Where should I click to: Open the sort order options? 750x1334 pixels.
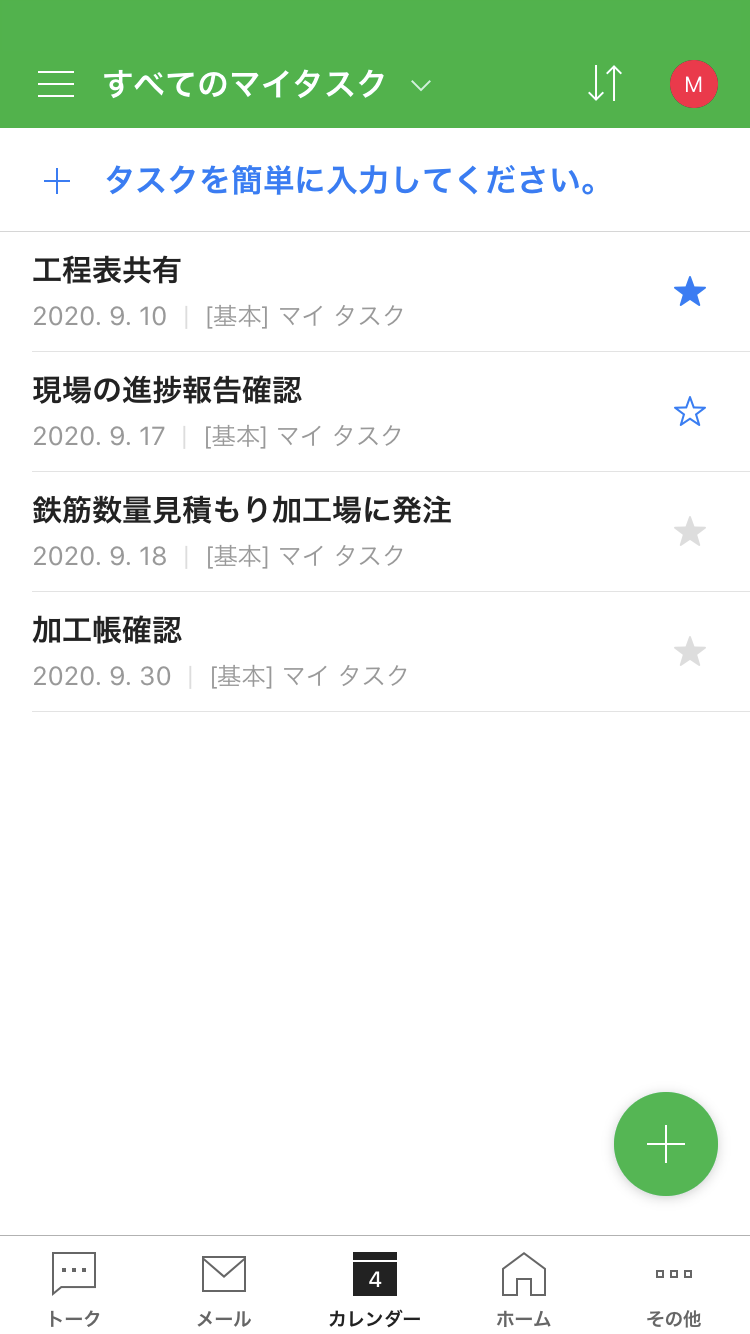605,84
